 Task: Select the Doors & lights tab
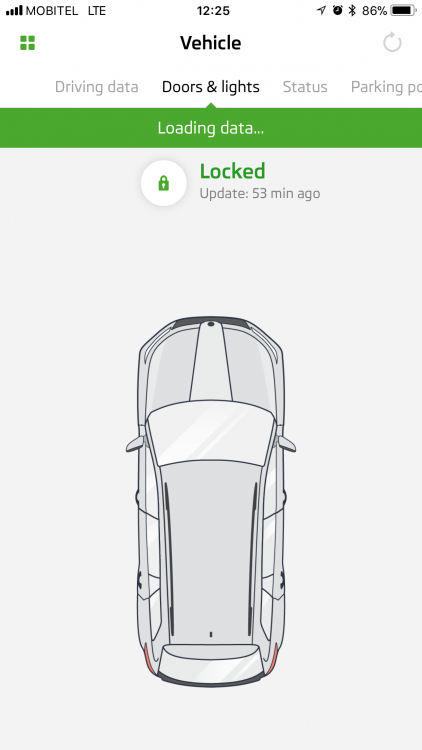[211, 87]
